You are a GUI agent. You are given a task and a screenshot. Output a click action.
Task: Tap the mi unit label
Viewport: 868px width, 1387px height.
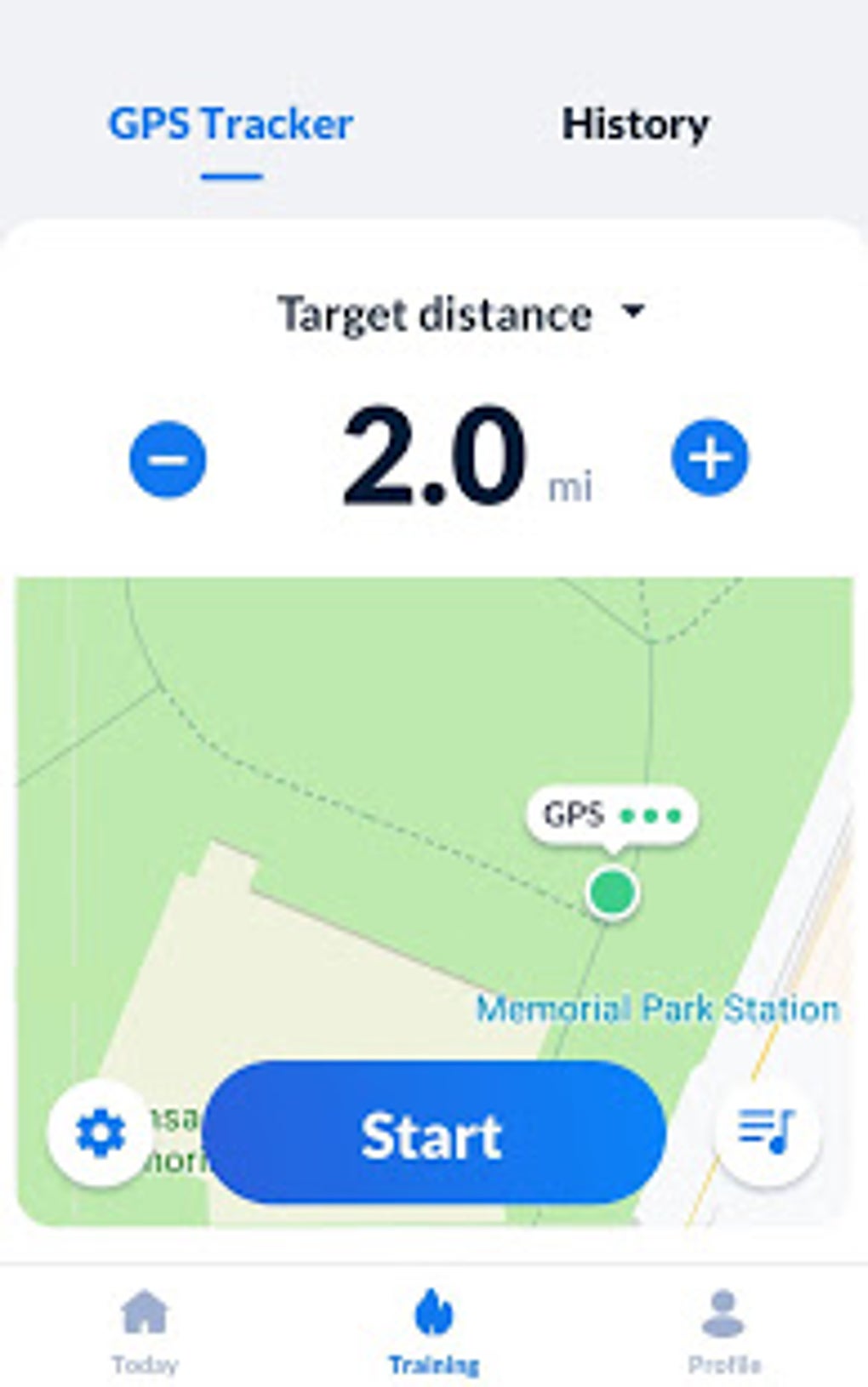(572, 485)
